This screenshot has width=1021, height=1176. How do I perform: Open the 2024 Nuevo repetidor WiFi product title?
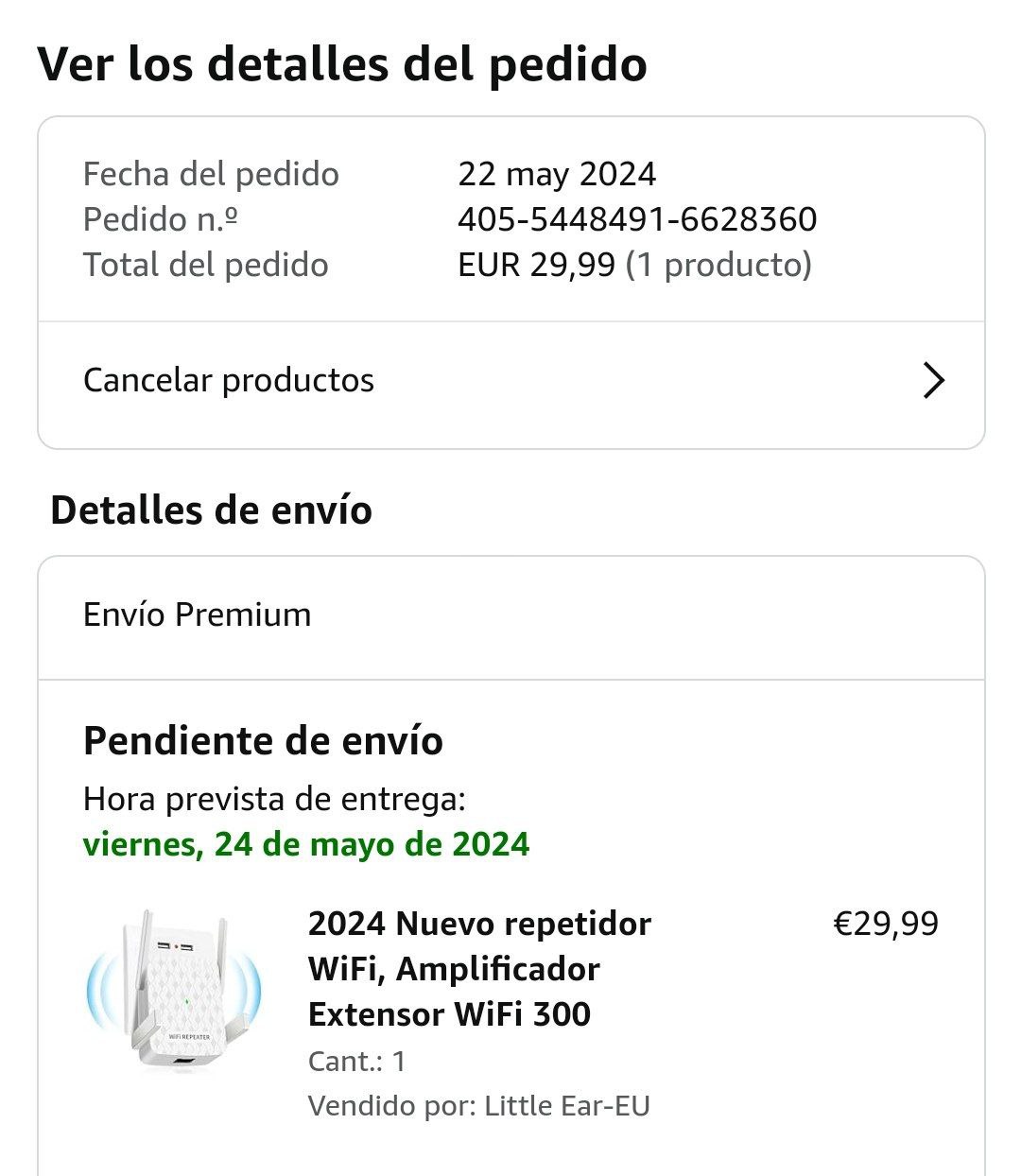tap(479, 968)
